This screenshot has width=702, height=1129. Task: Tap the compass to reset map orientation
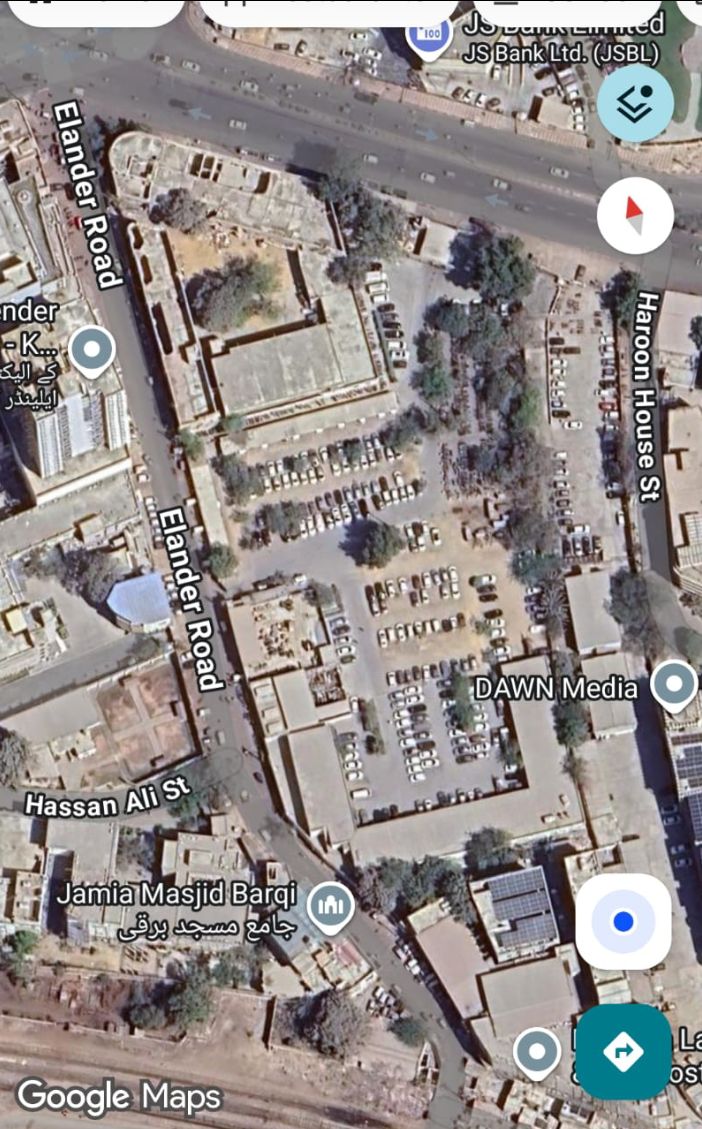pyautogui.click(x=635, y=215)
